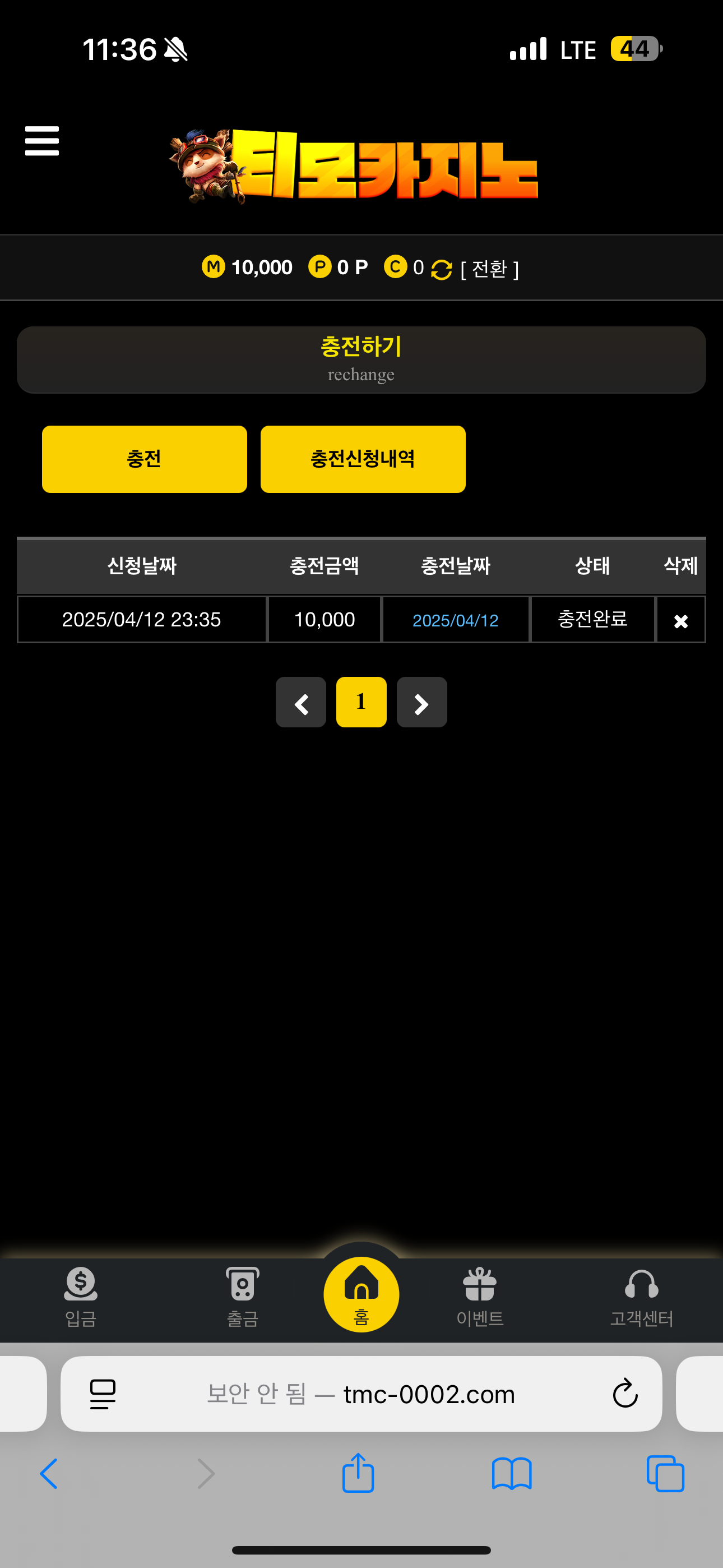723x1568 pixels.
Task: Go back in browser
Action: coord(49,1474)
